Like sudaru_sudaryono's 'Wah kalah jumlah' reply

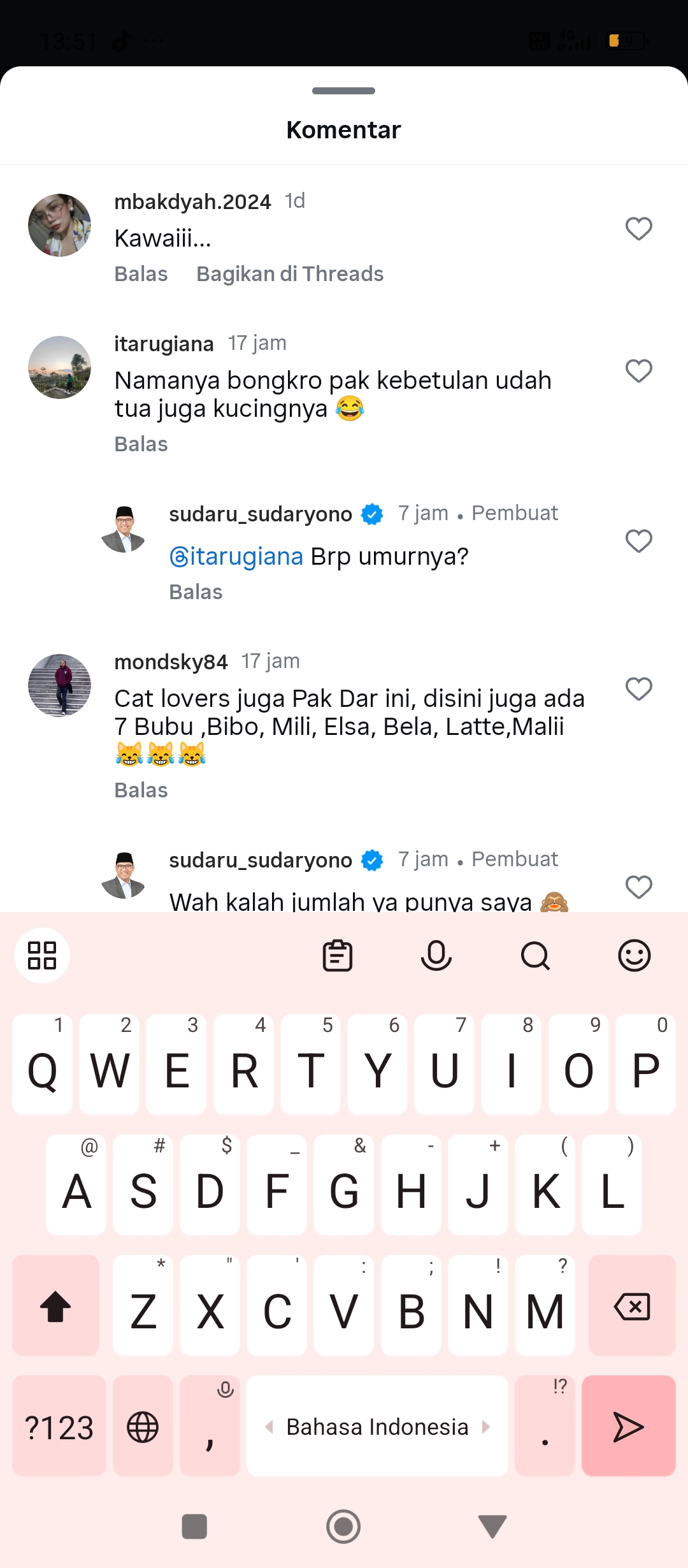click(x=638, y=887)
